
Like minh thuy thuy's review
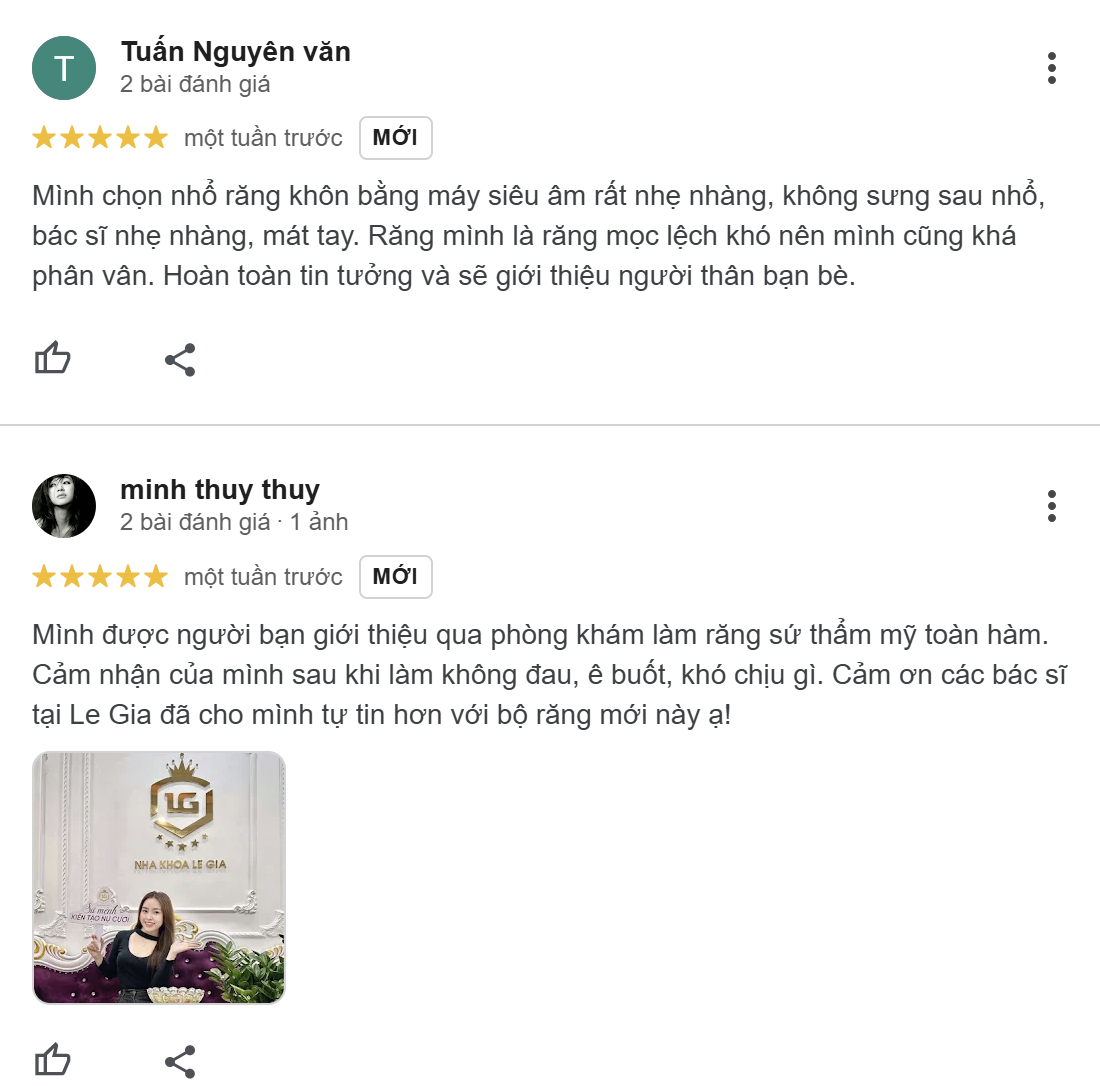click(x=53, y=1060)
